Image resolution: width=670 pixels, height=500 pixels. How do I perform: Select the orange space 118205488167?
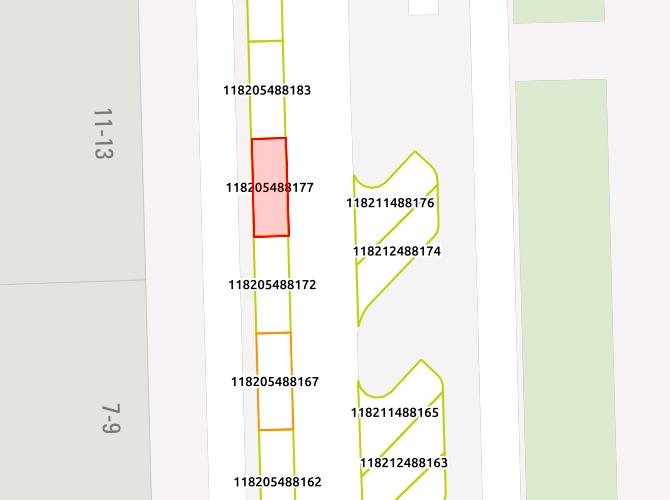pyautogui.click(x=275, y=381)
